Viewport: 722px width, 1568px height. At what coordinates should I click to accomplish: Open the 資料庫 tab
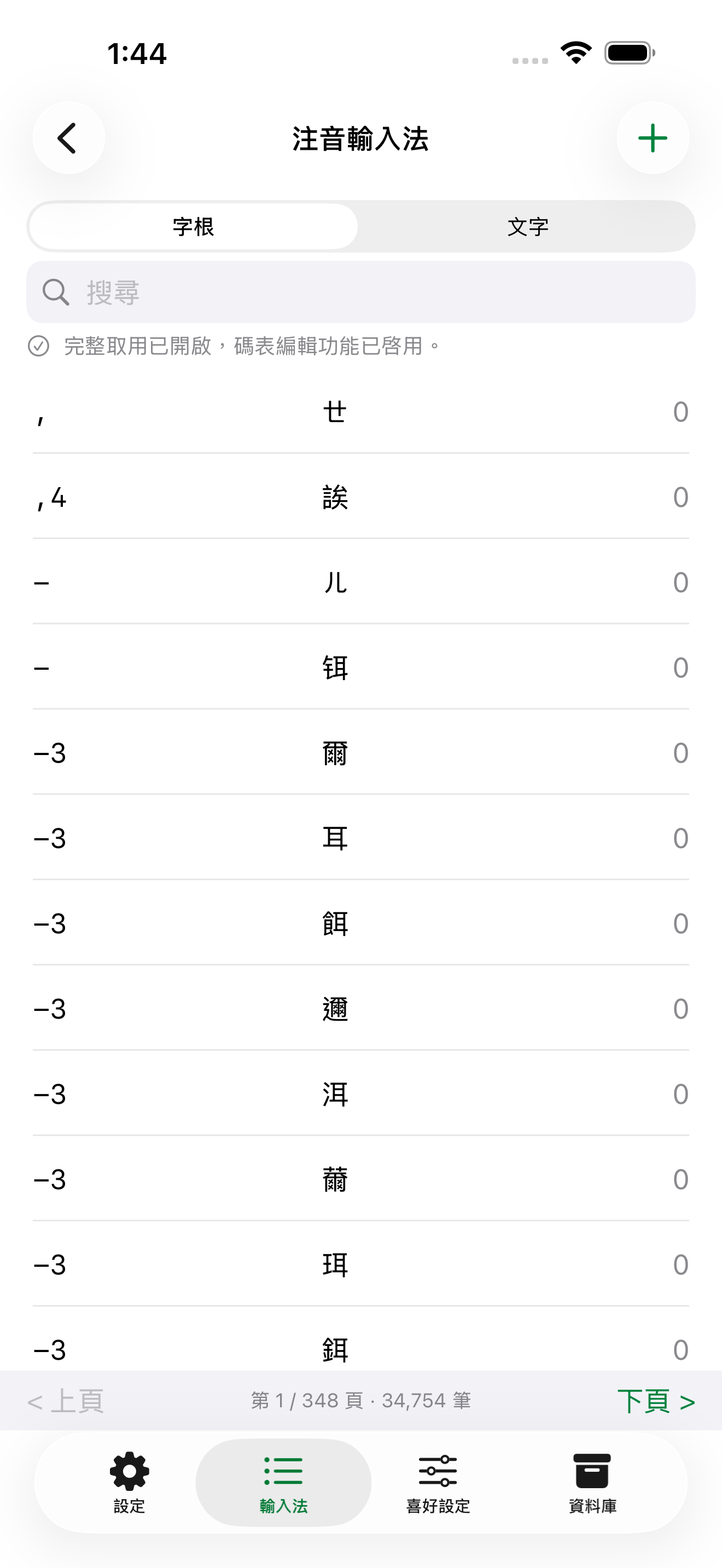(592, 1483)
